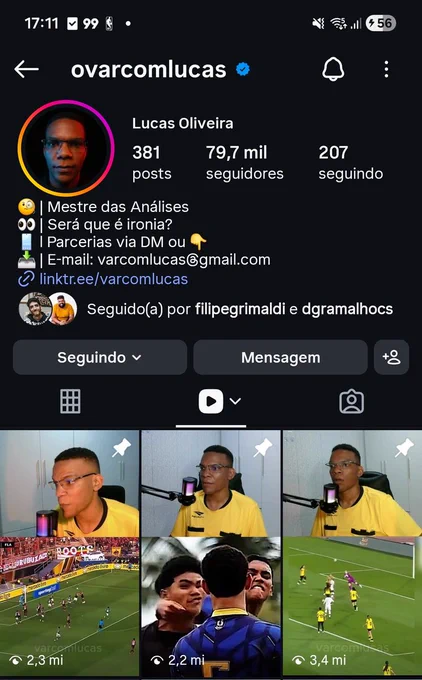Go back using the top-left arrow

tap(26, 69)
